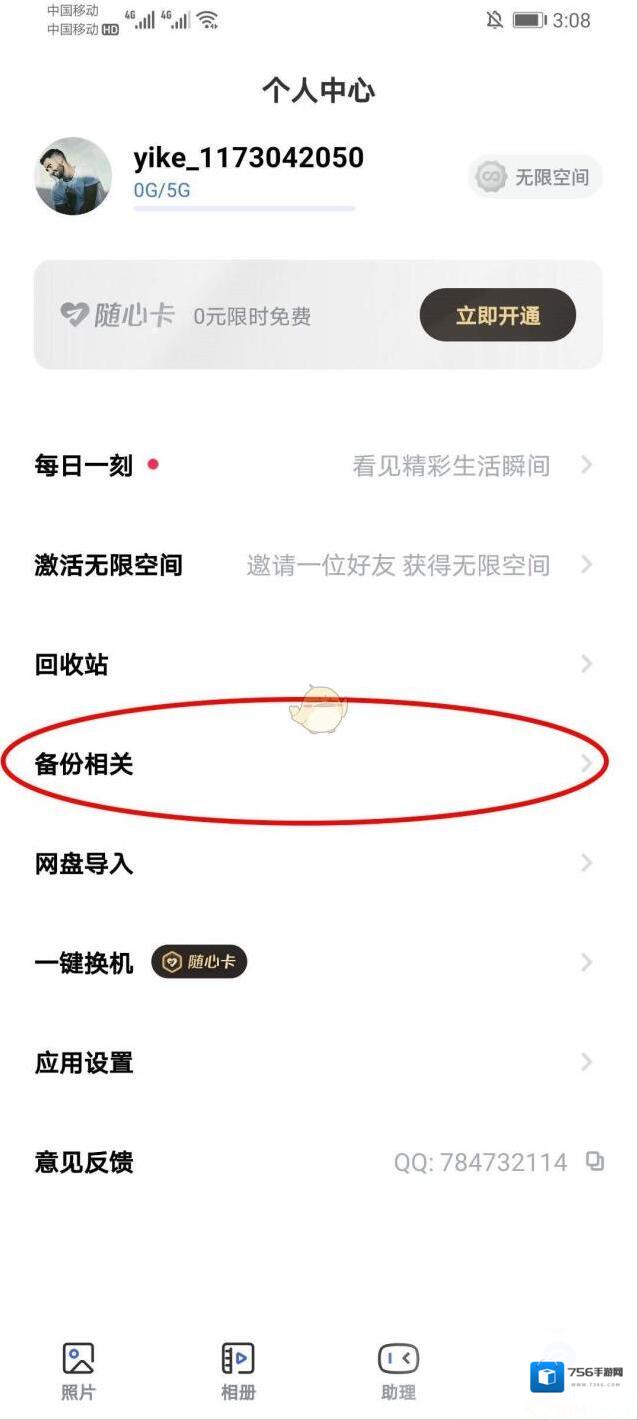Image resolution: width=638 pixels, height=1420 pixels.
Task: Switch to the 照片 tab
Action: pos(78,1371)
